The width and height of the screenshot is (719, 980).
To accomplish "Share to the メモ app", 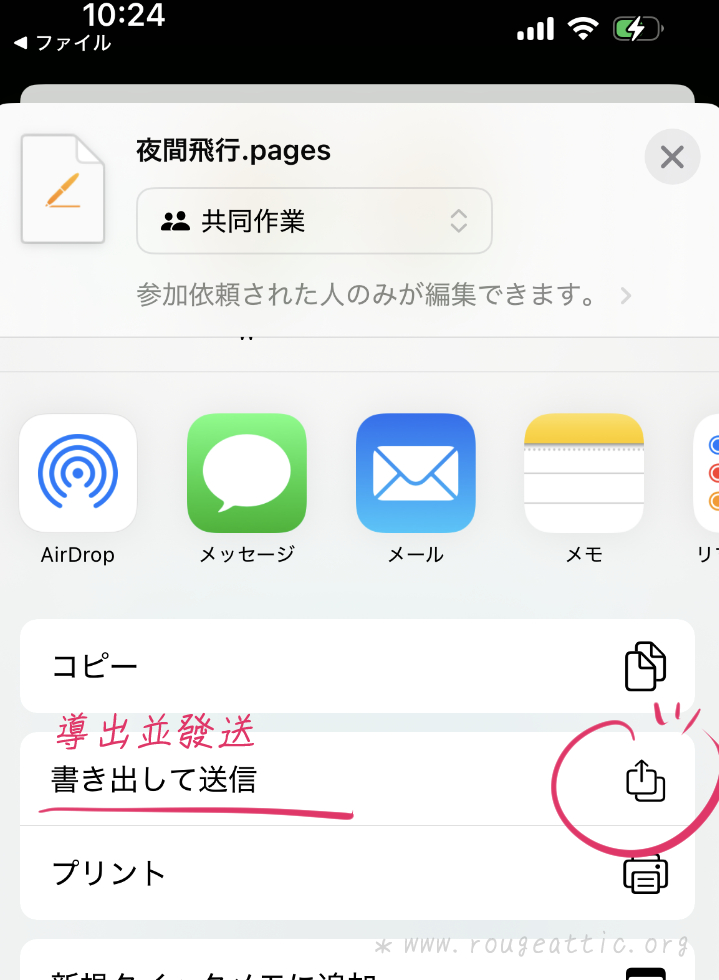I will 583,473.
